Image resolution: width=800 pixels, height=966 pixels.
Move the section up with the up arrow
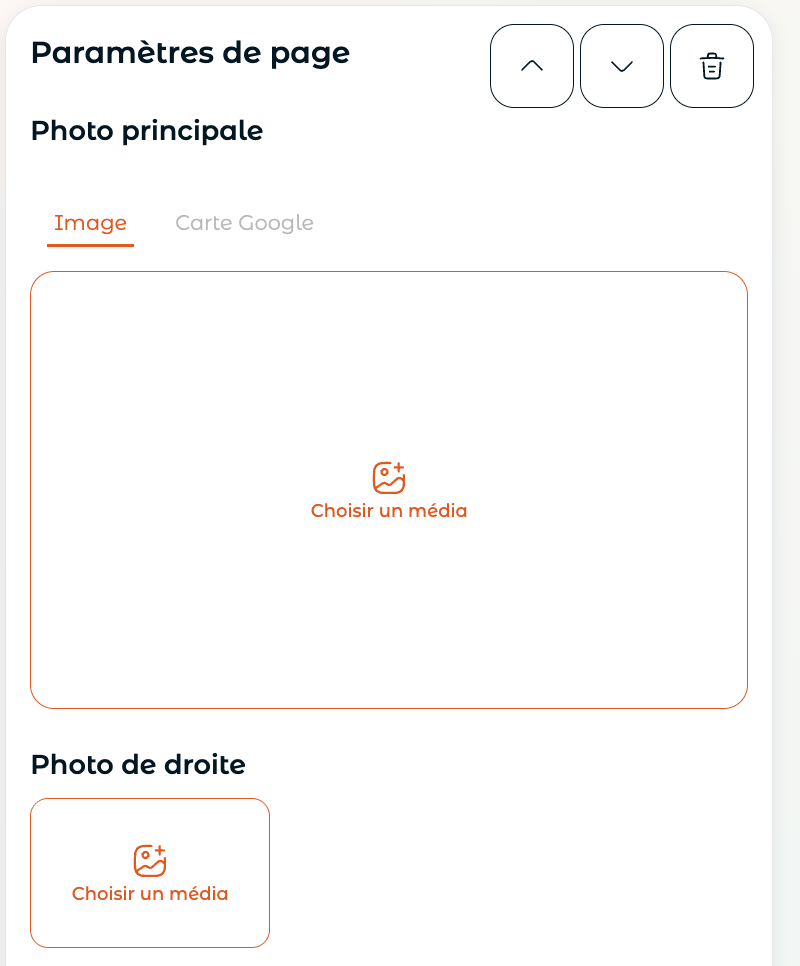coord(531,66)
